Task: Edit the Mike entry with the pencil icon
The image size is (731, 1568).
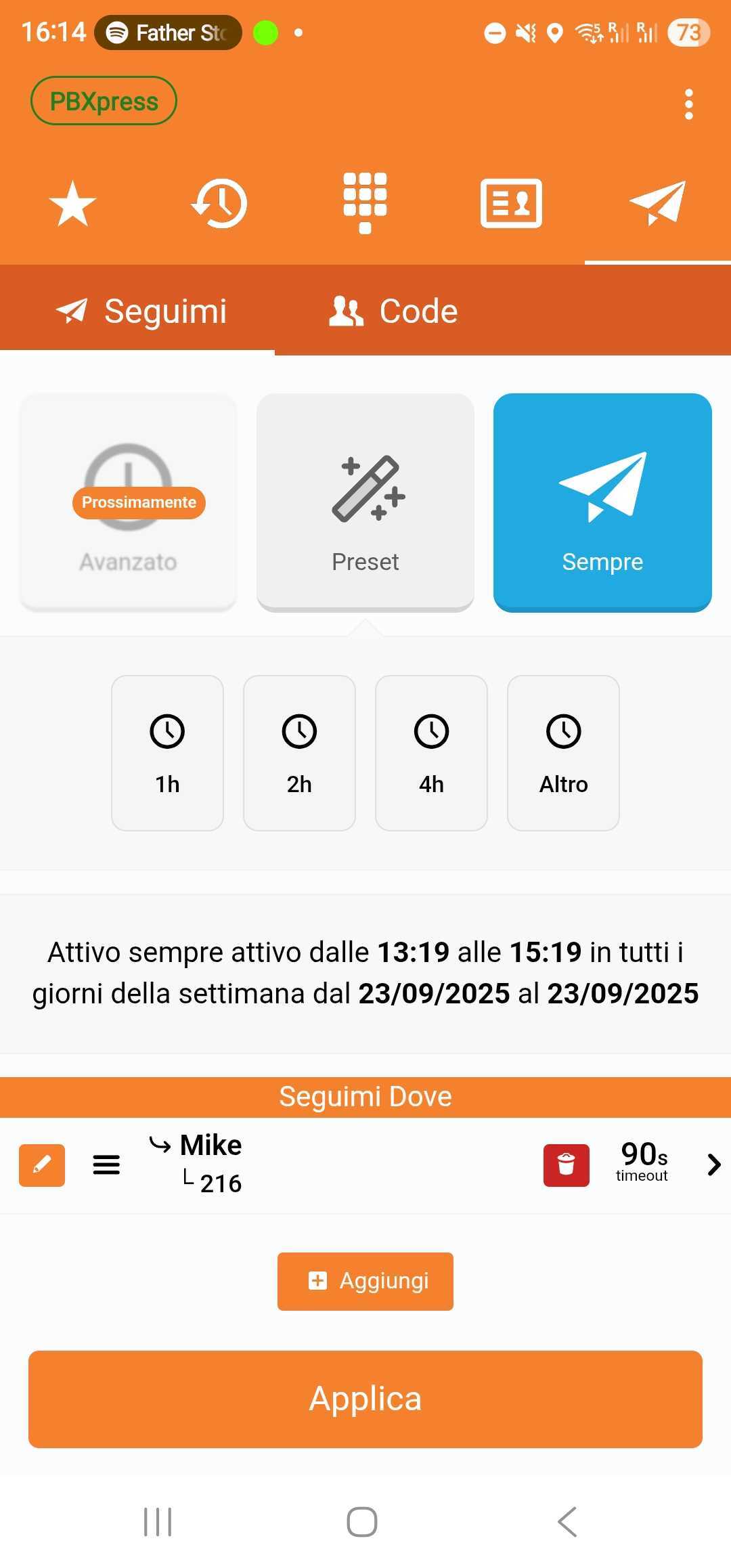Action: (x=42, y=1165)
